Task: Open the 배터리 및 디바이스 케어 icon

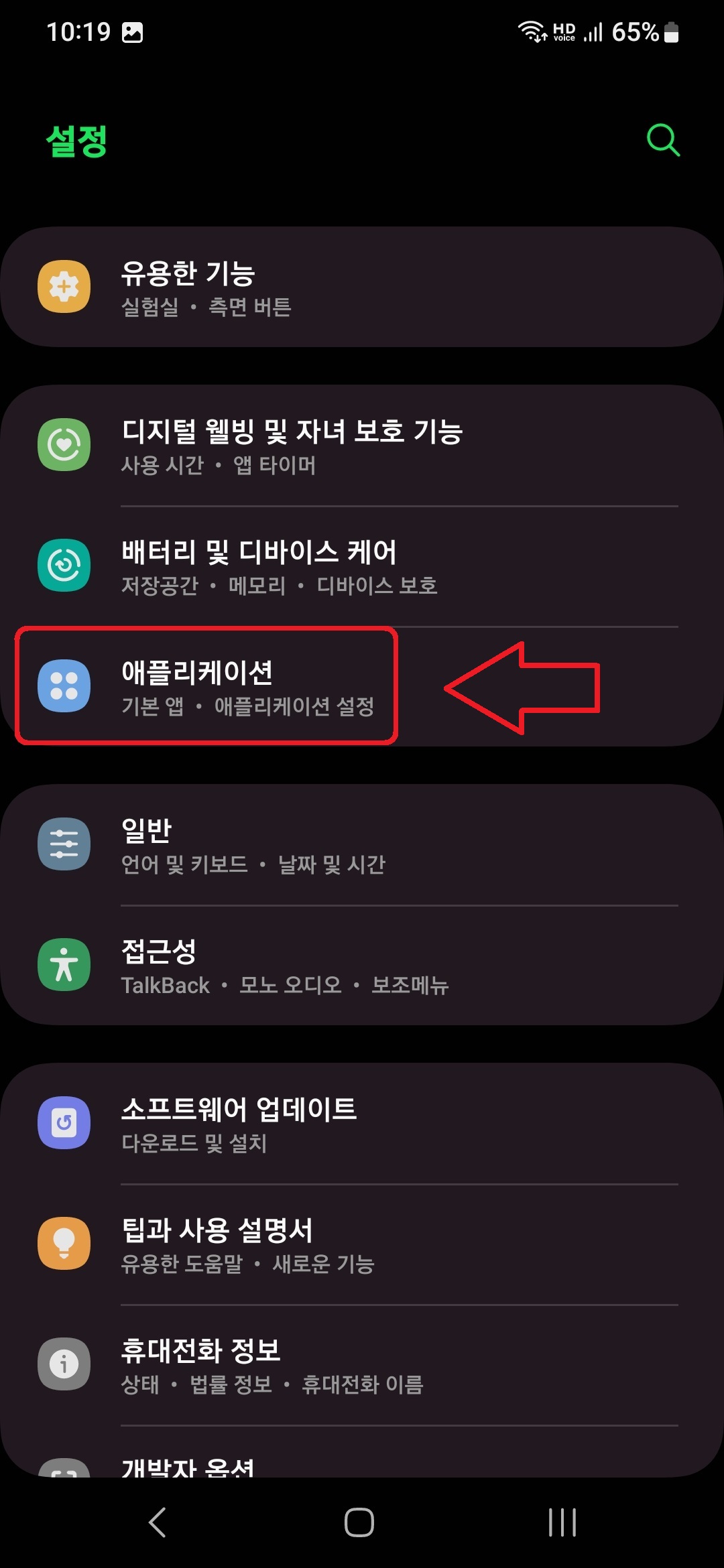Action: pyautogui.click(x=64, y=566)
